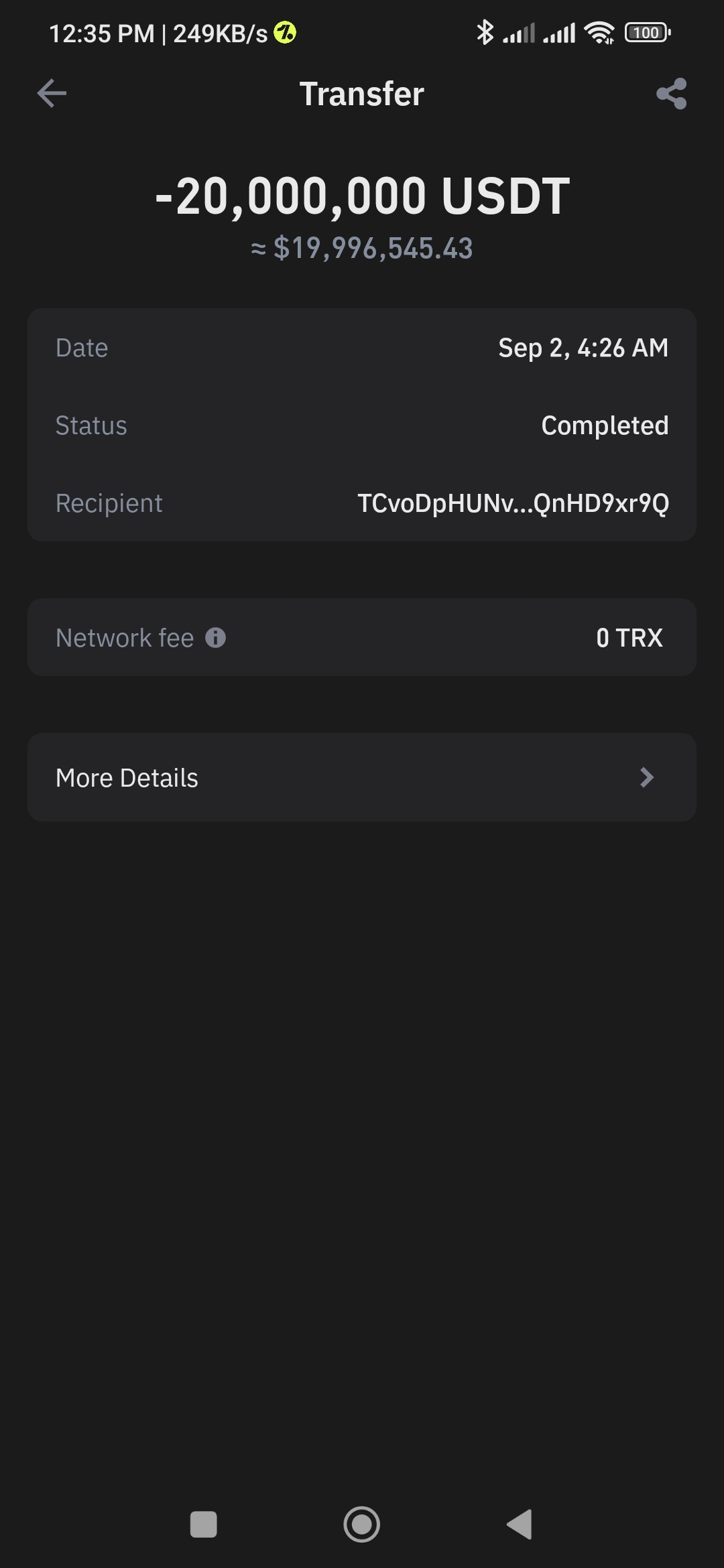The image size is (724, 1568).
Task: Tap the Status row showing Completed
Action: (x=362, y=425)
